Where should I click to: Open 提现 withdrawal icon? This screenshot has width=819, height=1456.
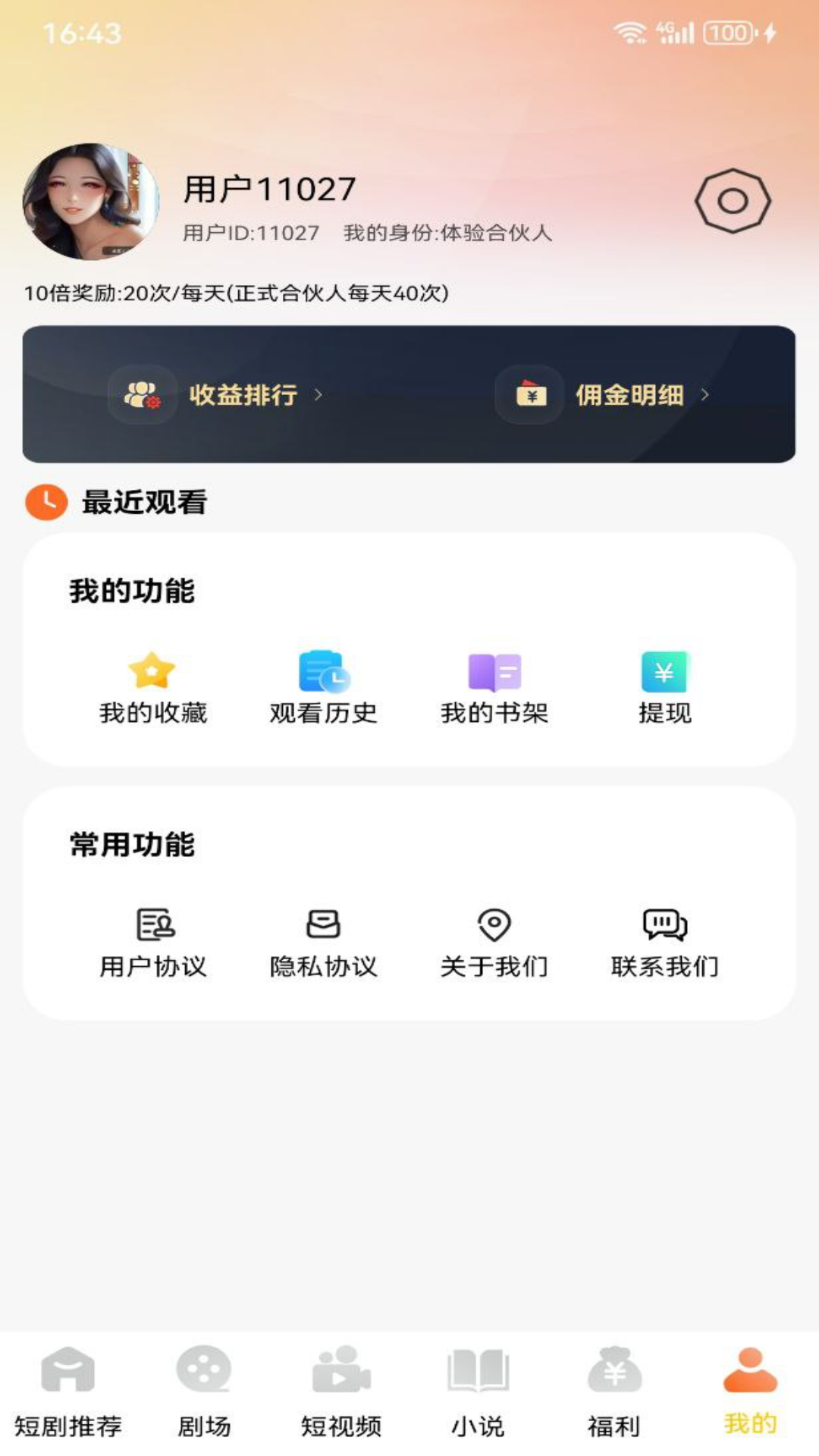(664, 671)
